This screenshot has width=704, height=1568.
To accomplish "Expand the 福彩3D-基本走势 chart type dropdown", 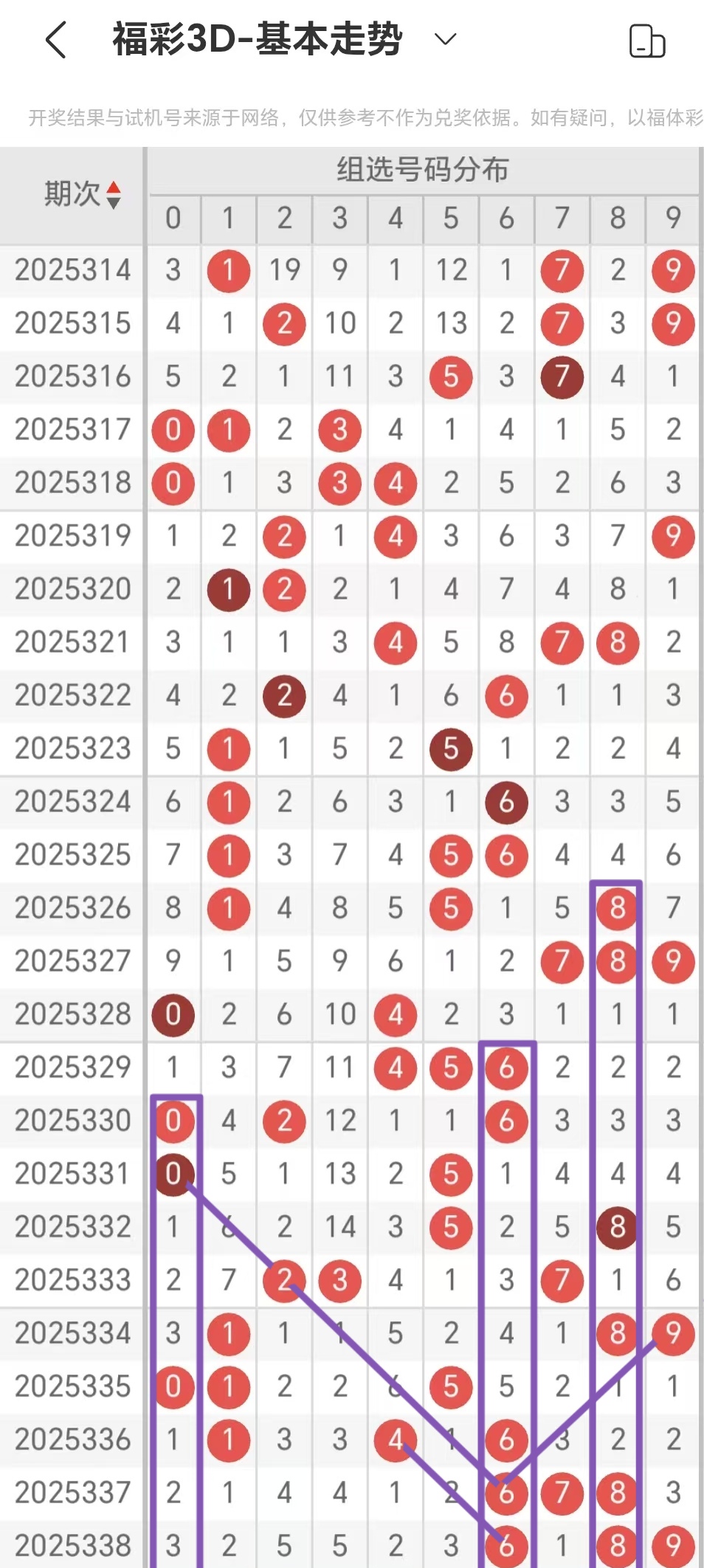I will pos(446,38).
